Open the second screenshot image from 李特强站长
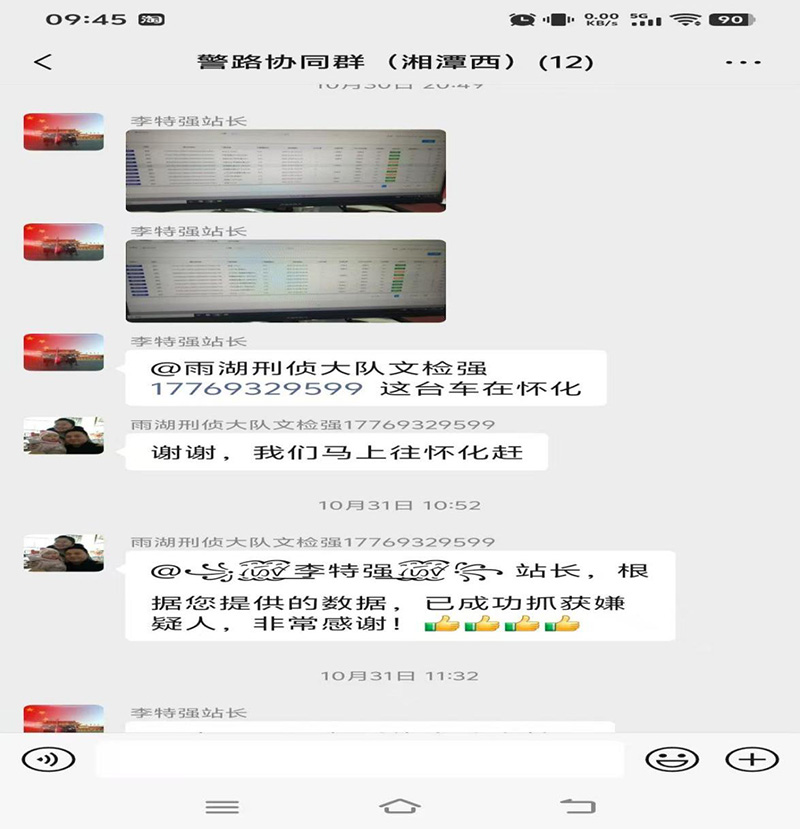Viewport: 800px width, 829px height. (285, 280)
